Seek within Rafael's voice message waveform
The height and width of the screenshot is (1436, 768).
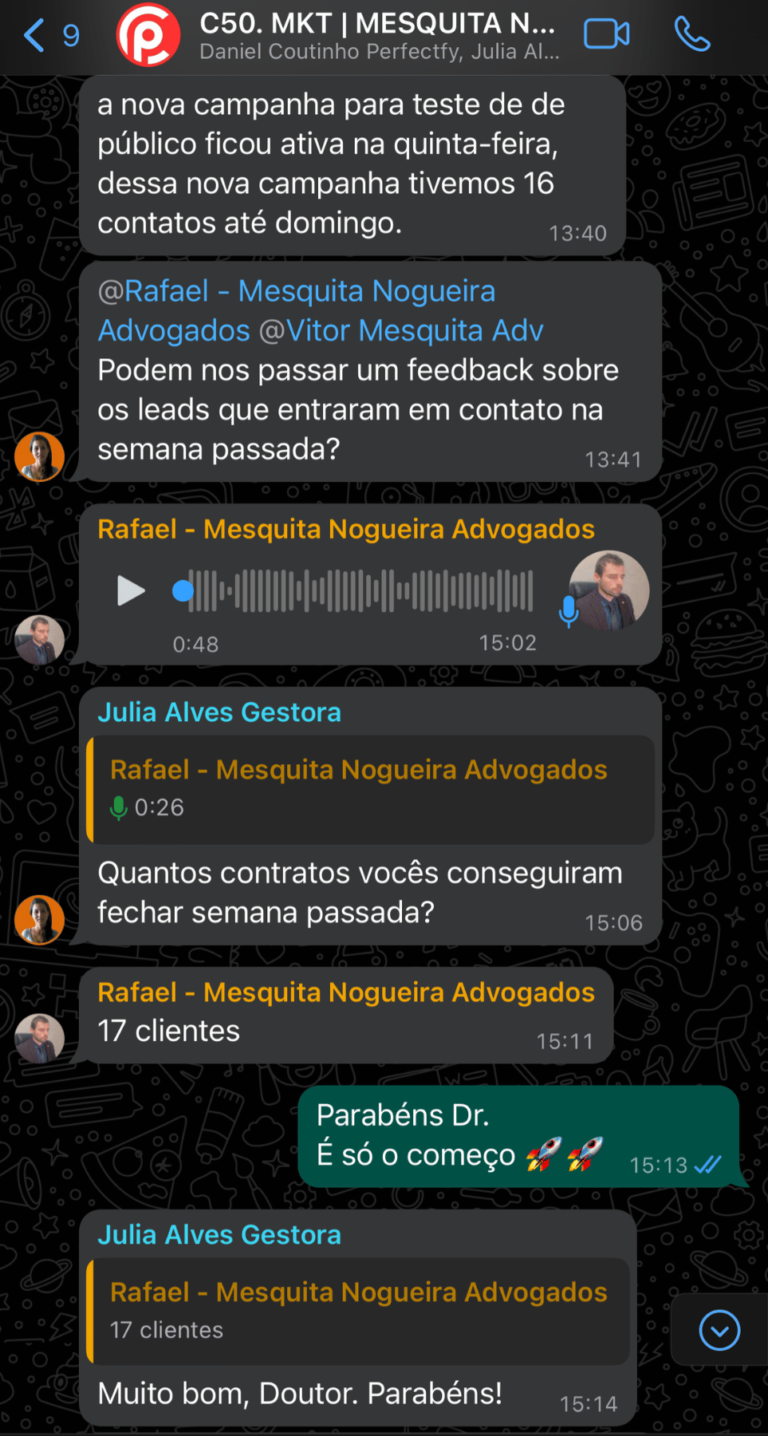(x=360, y=591)
